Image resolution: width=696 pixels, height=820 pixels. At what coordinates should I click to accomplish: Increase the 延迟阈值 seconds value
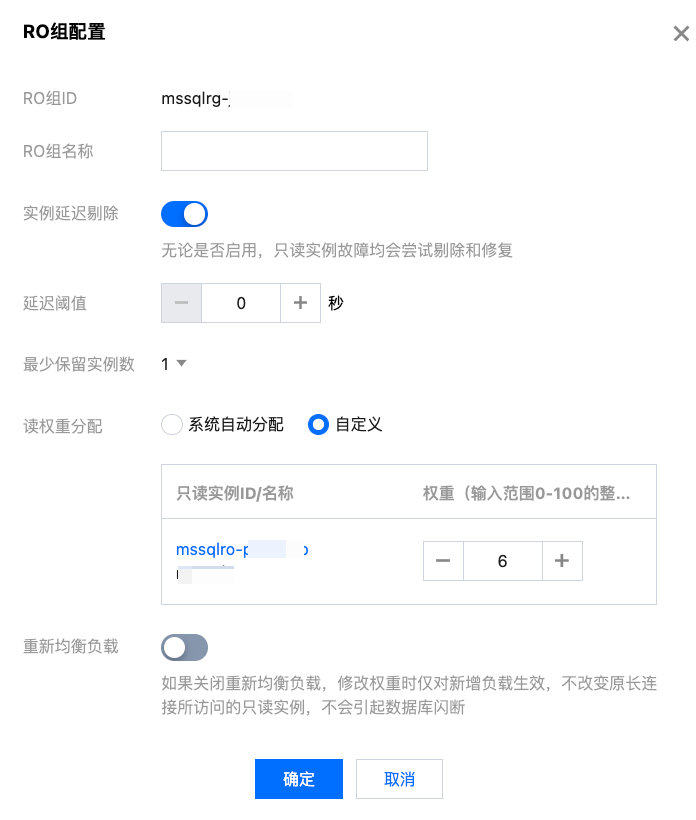pyautogui.click(x=300, y=302)
